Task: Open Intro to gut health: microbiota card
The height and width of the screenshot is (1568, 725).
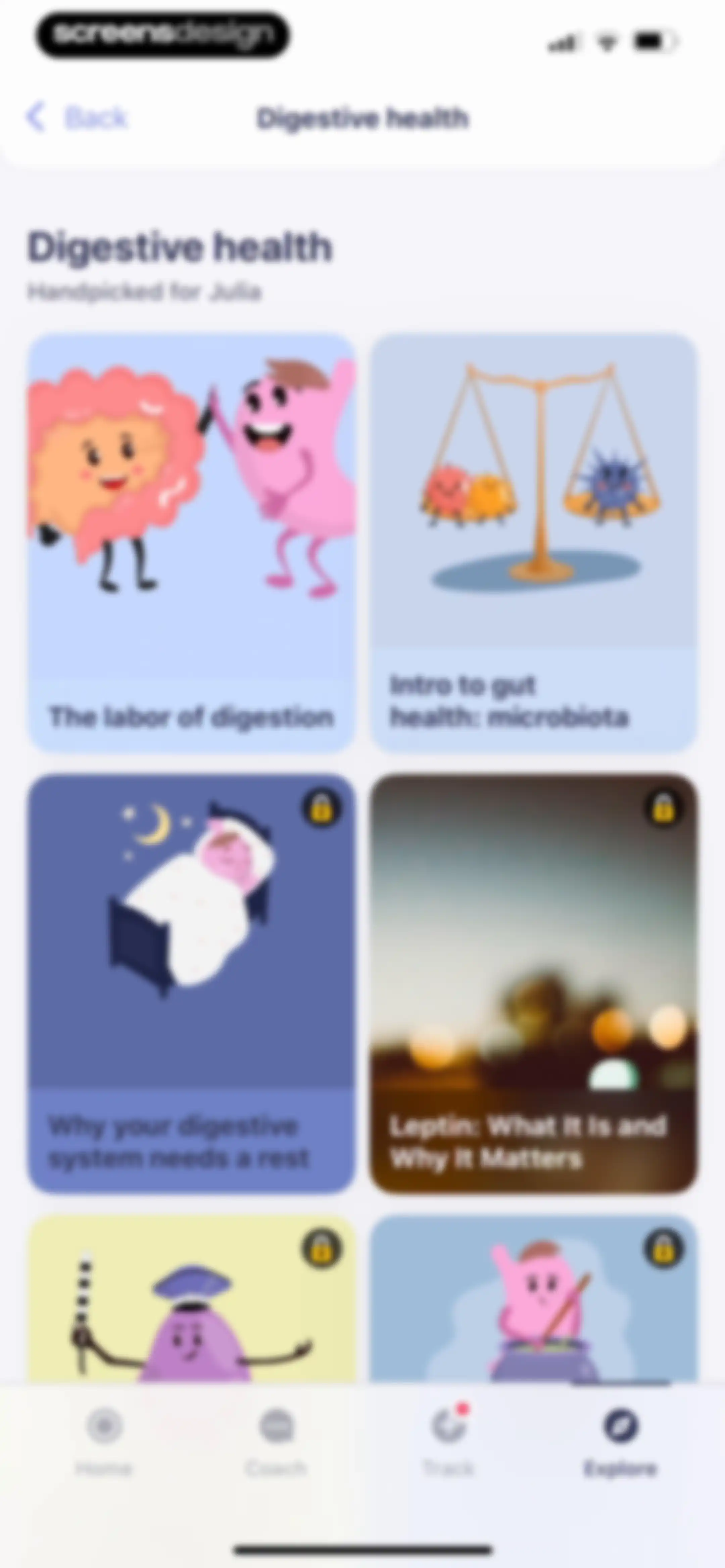Action: pyautogui.click(x=534, y=543)
